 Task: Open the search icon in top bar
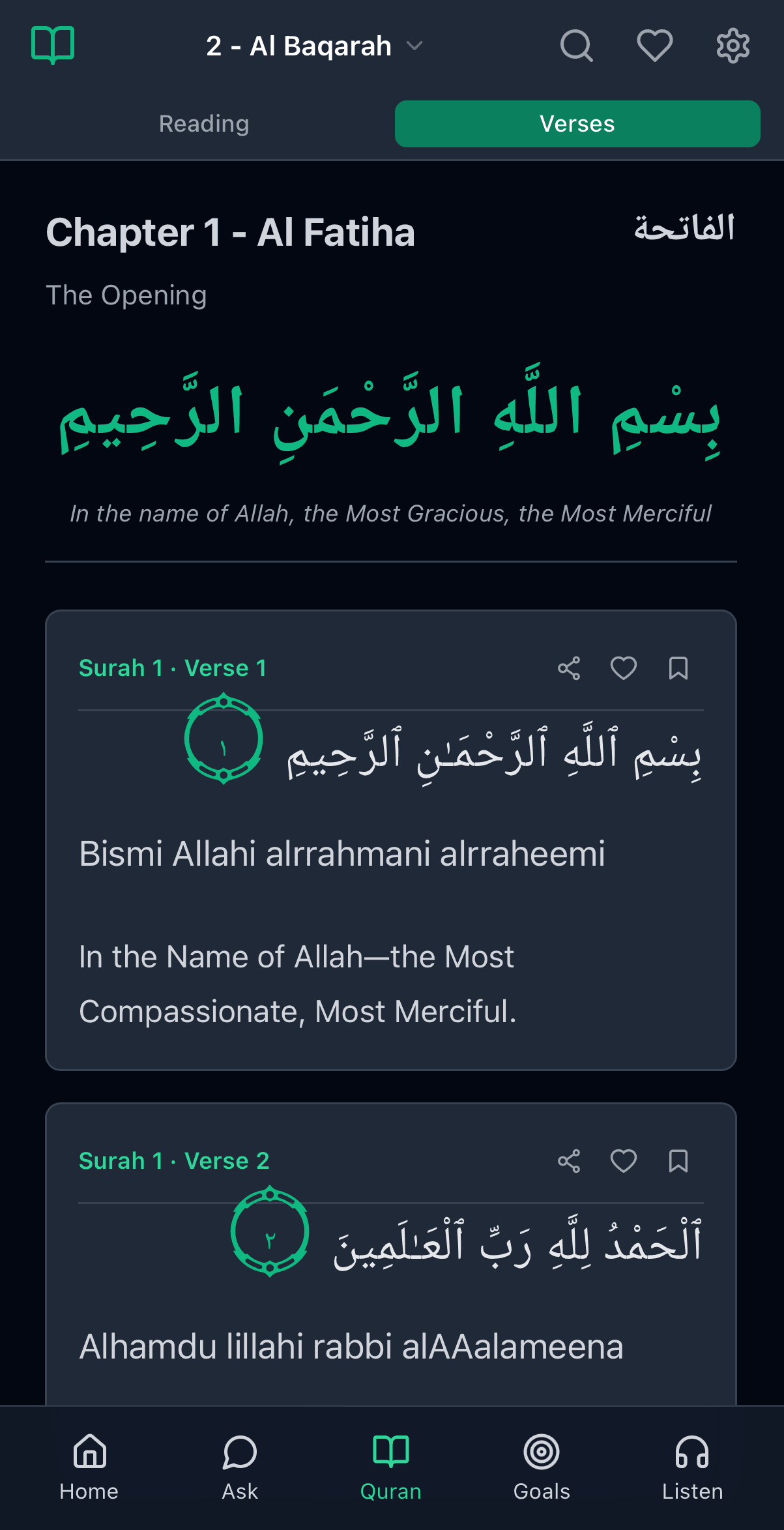coord(576,46)
